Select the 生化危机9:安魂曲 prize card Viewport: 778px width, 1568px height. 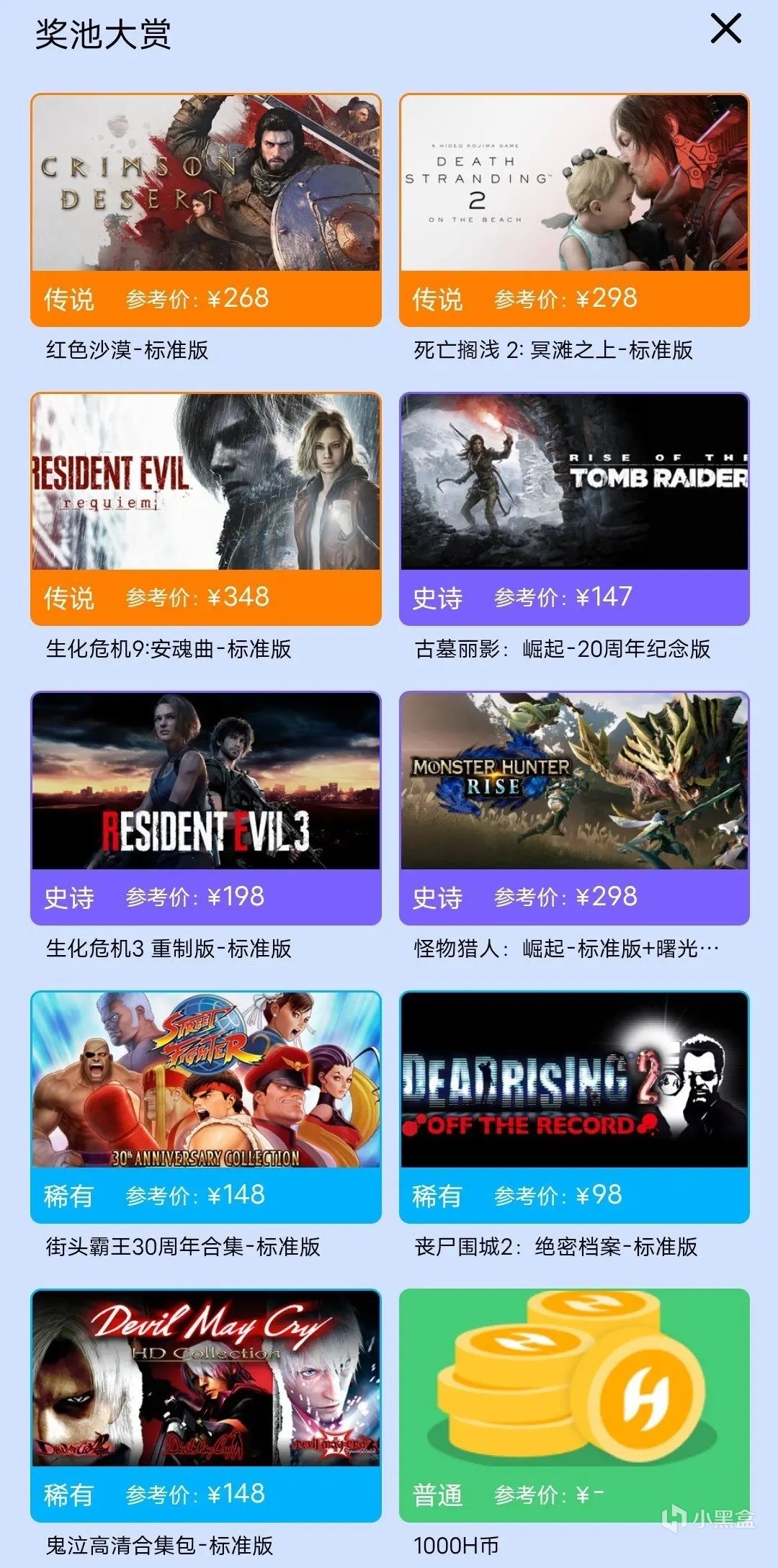click(x=206, y=509)
